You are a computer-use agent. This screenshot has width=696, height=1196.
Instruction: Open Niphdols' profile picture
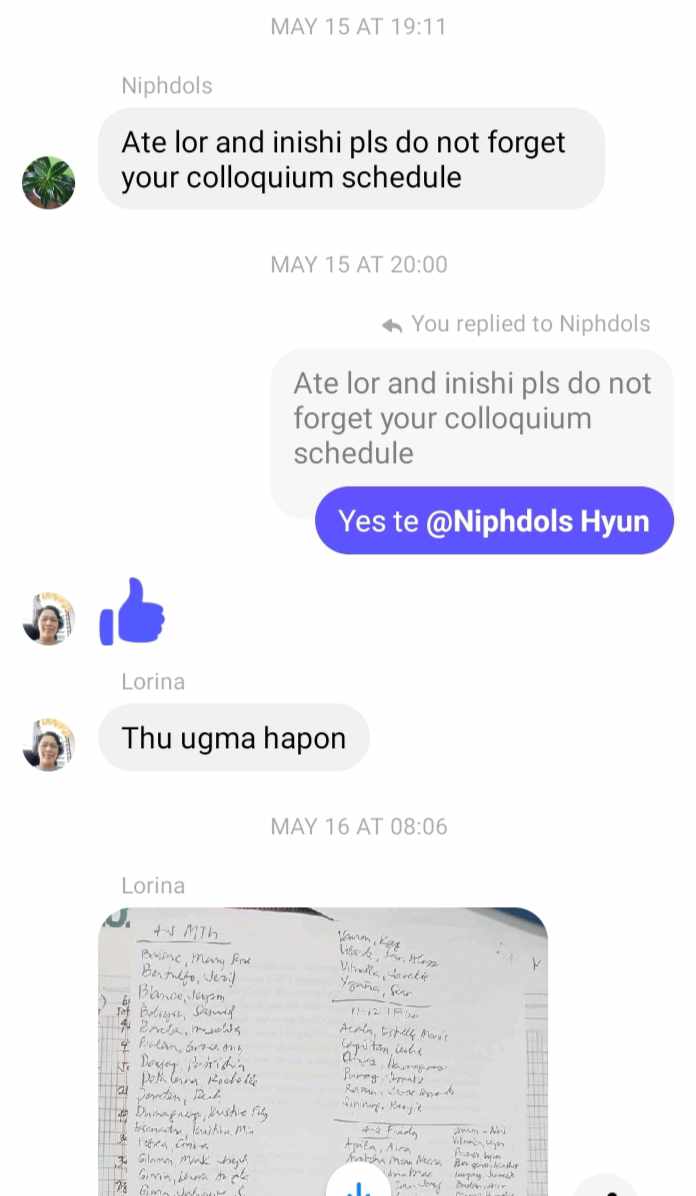coord(49,182)
